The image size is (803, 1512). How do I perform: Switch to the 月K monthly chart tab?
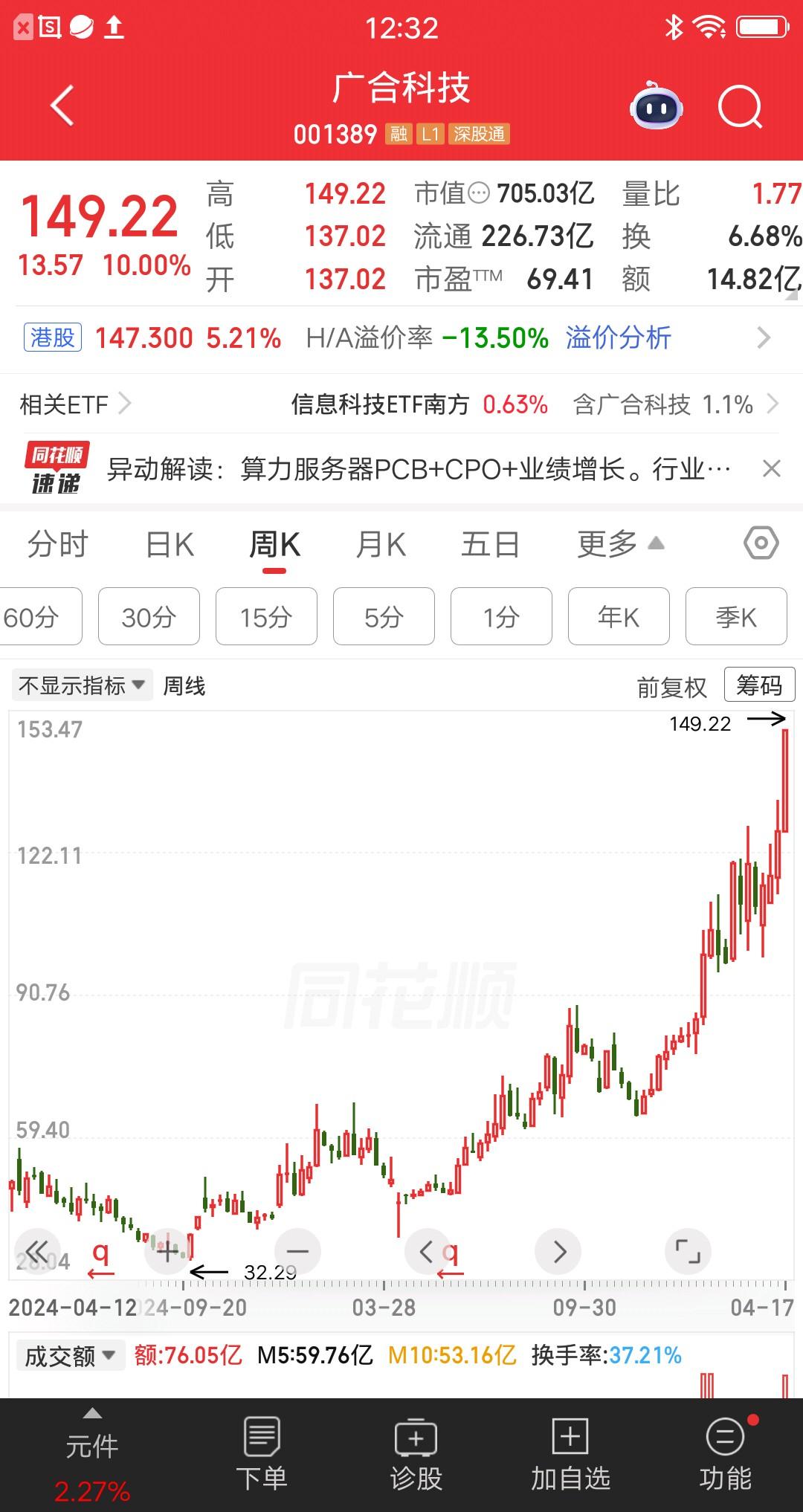click(x=380, y=543)
